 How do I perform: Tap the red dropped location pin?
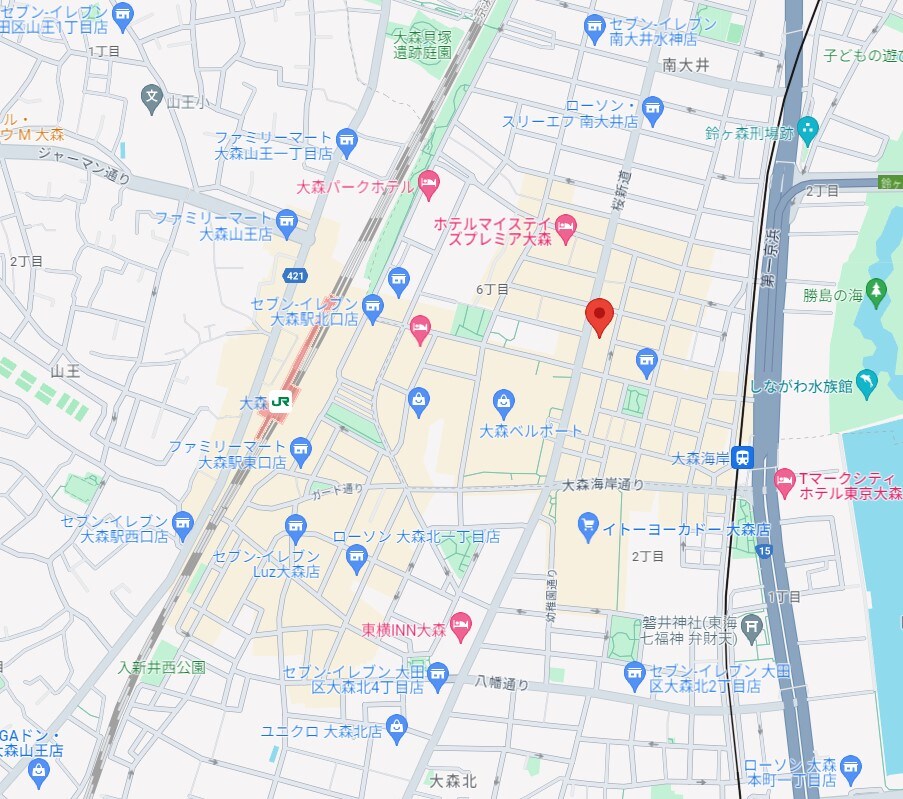(598, 315)
